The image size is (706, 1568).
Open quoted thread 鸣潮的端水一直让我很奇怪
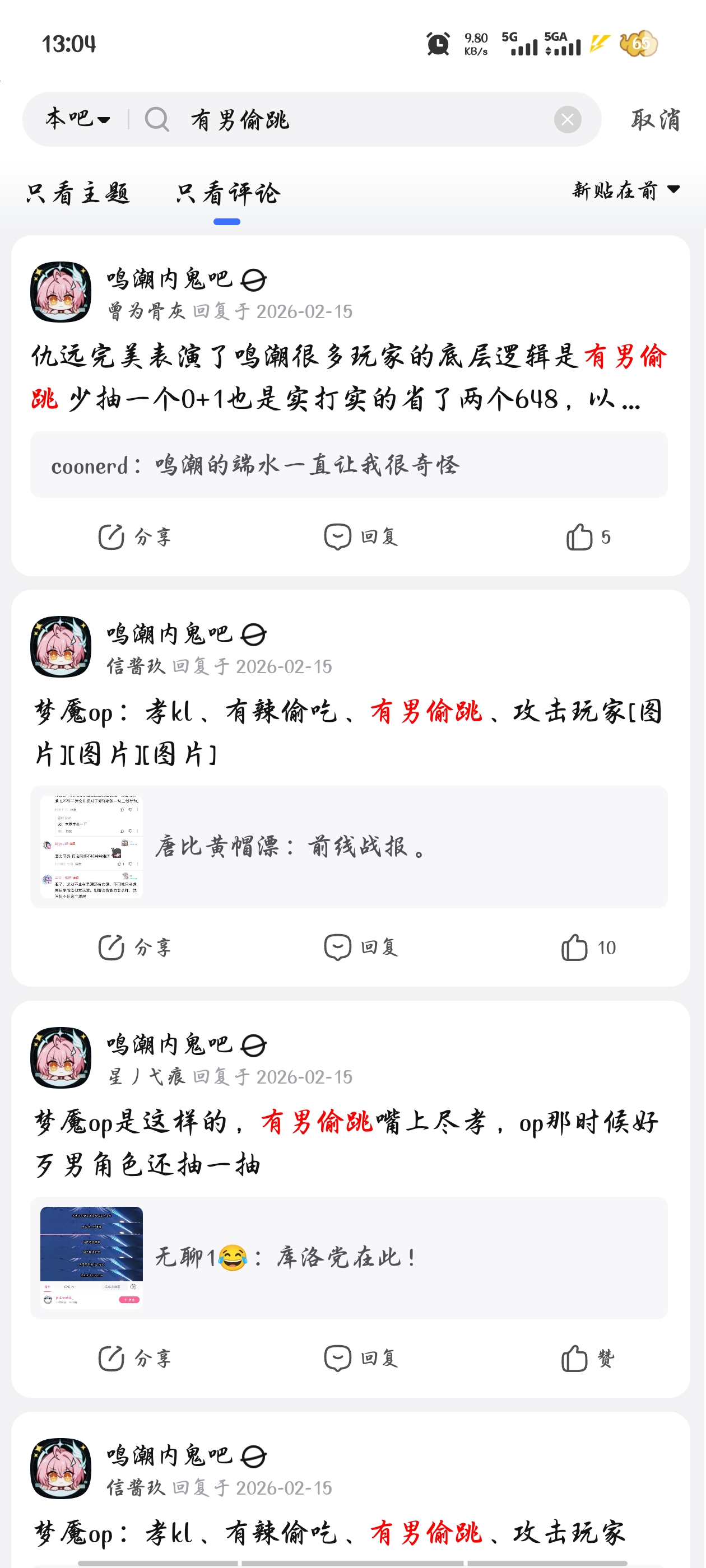click(349, 465)
